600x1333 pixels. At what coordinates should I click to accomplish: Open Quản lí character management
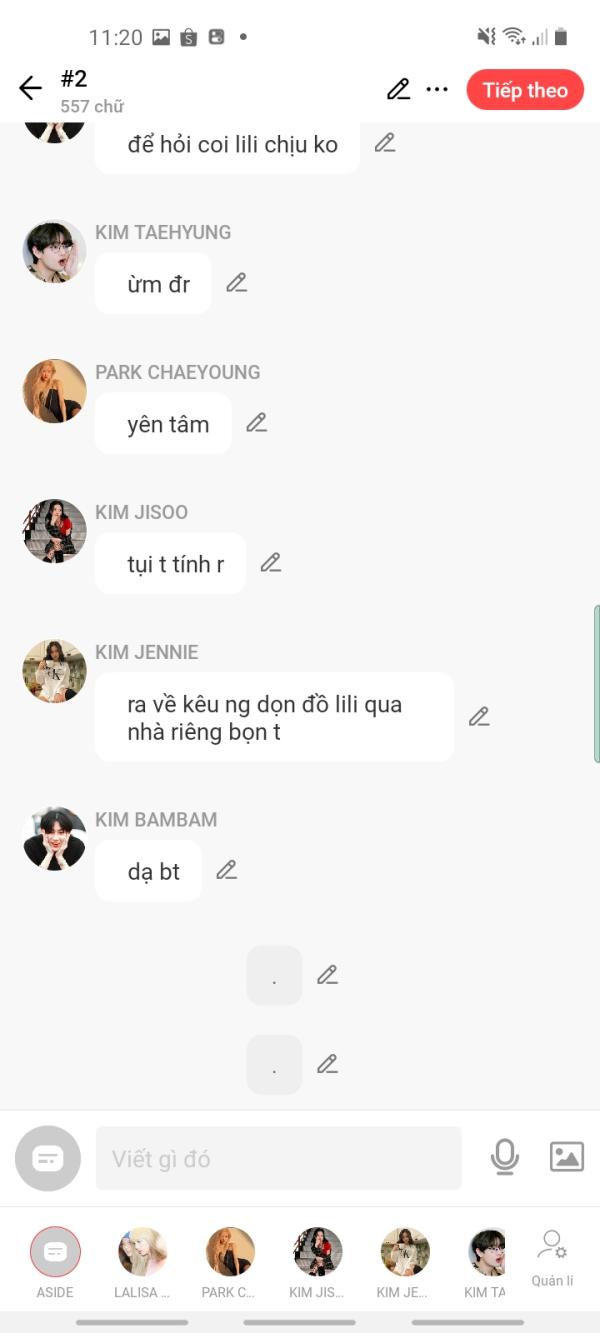[x=552, y=1257]
